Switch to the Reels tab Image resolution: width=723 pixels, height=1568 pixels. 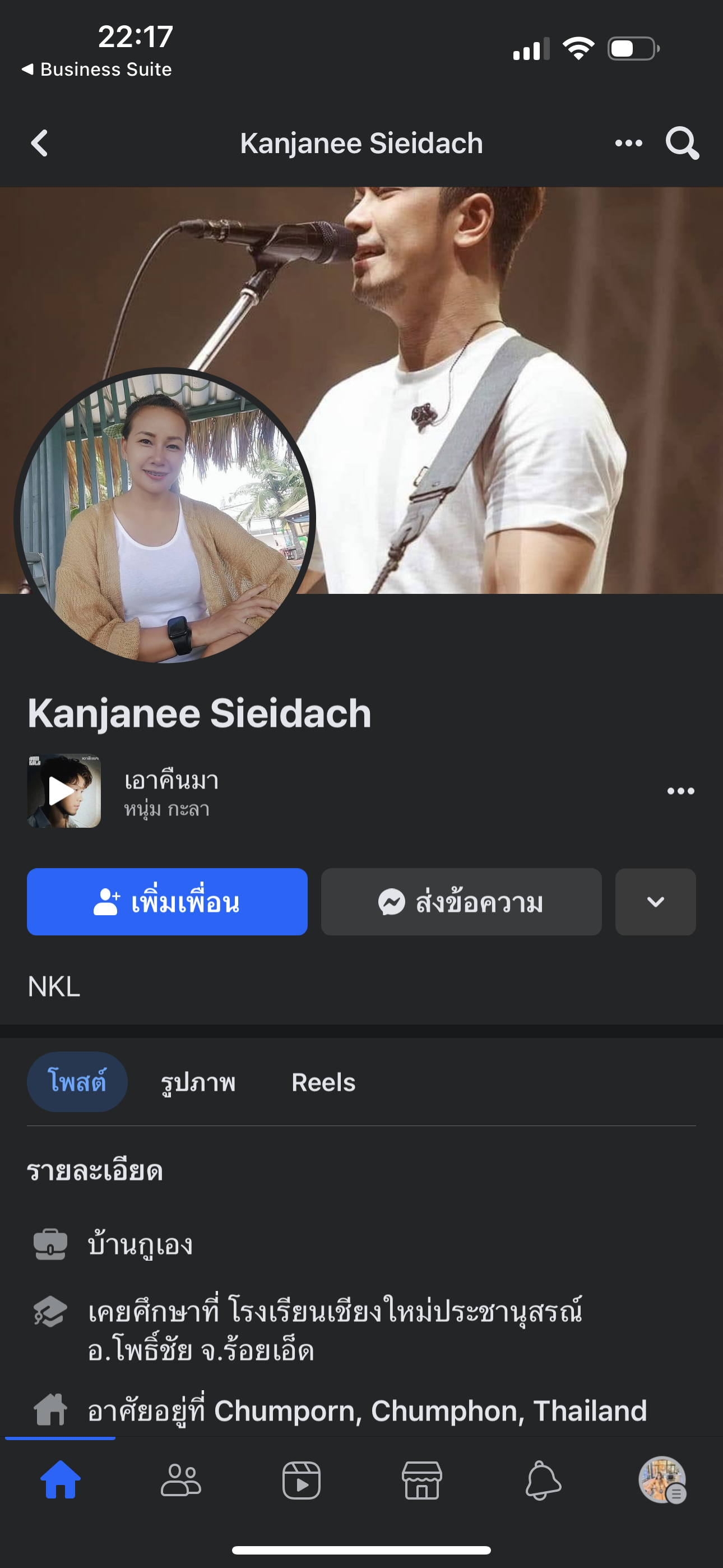[x=323, y=1082]
